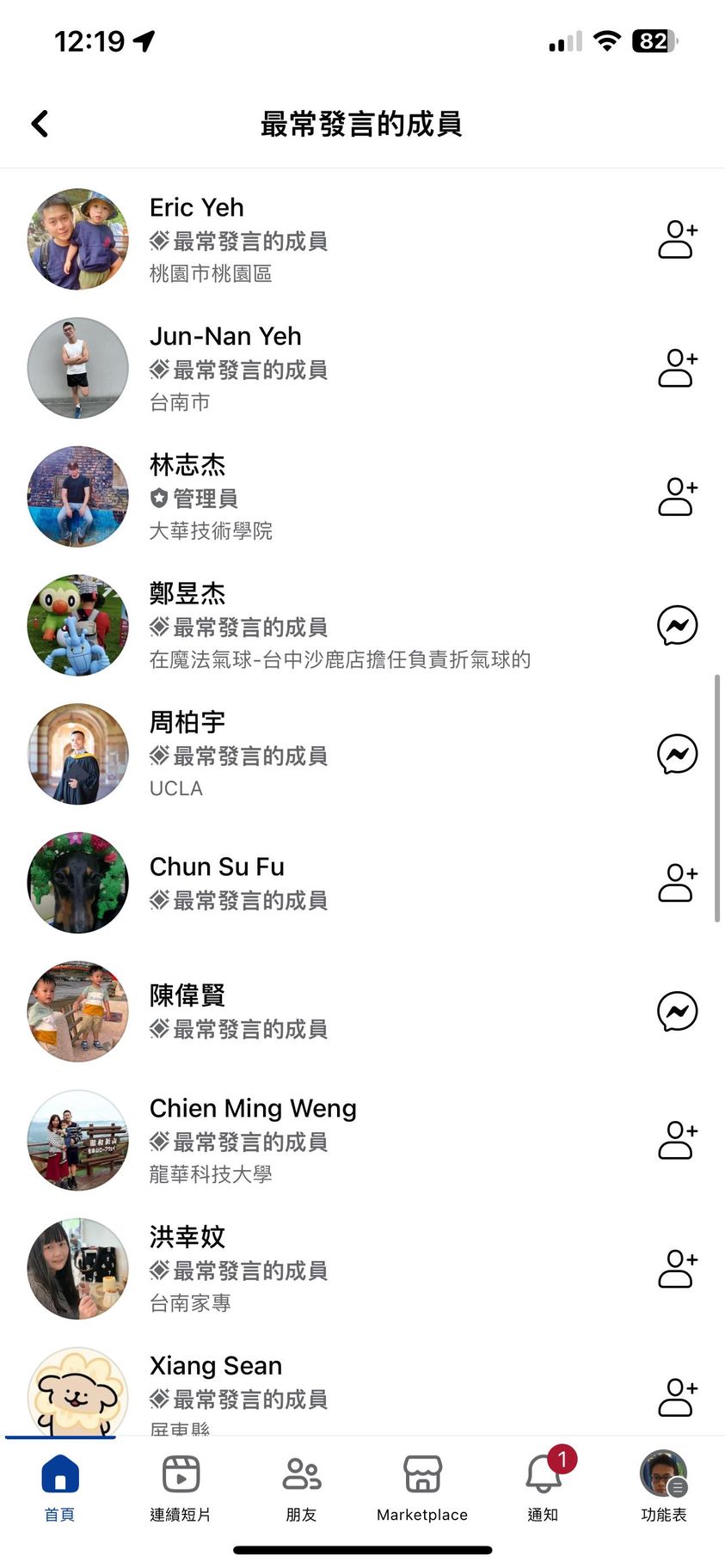The height and width of the screenshot is (1568, 725).
Task: Add Eric Yeh as a friend
Action: tap(677, 240)
